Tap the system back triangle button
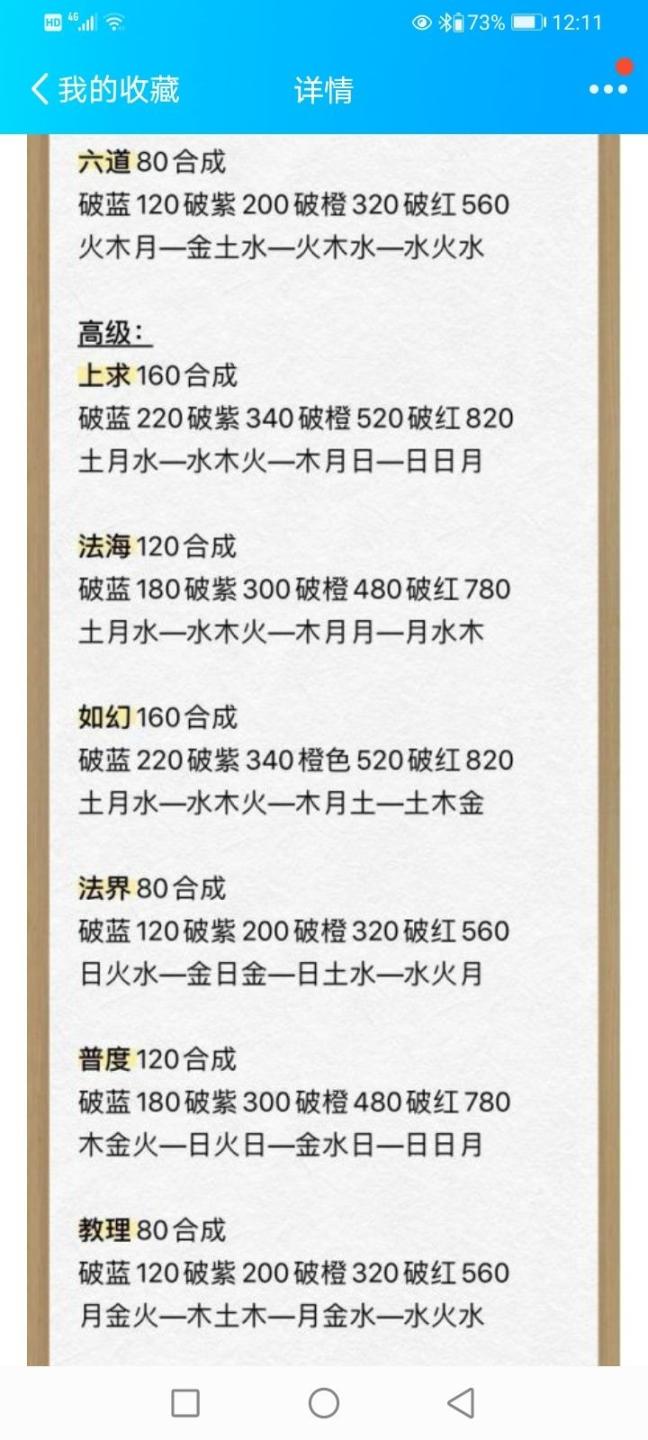Image resolution: width=648 pixels, height=1440 pixels. pos(461,1403)
